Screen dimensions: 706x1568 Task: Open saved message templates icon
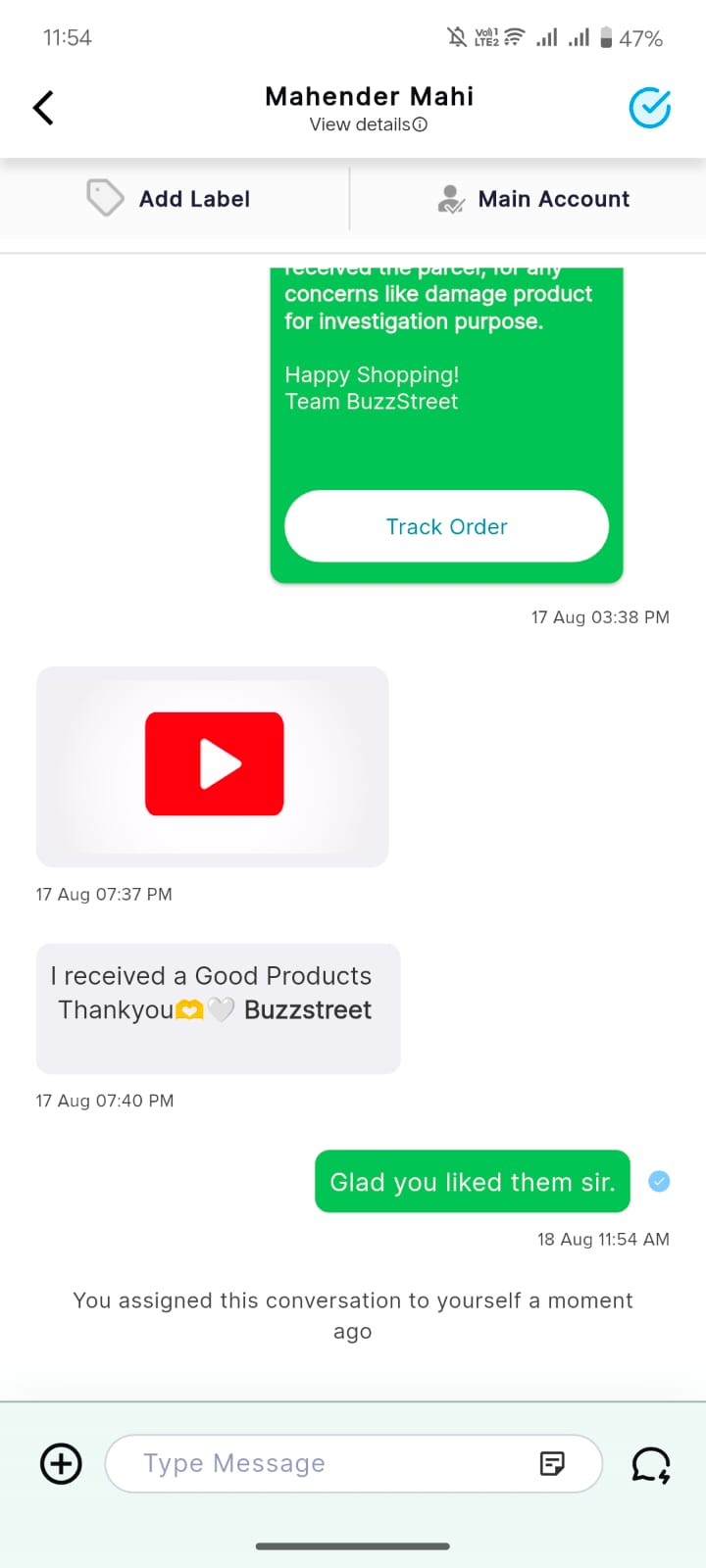(552, 1464)
